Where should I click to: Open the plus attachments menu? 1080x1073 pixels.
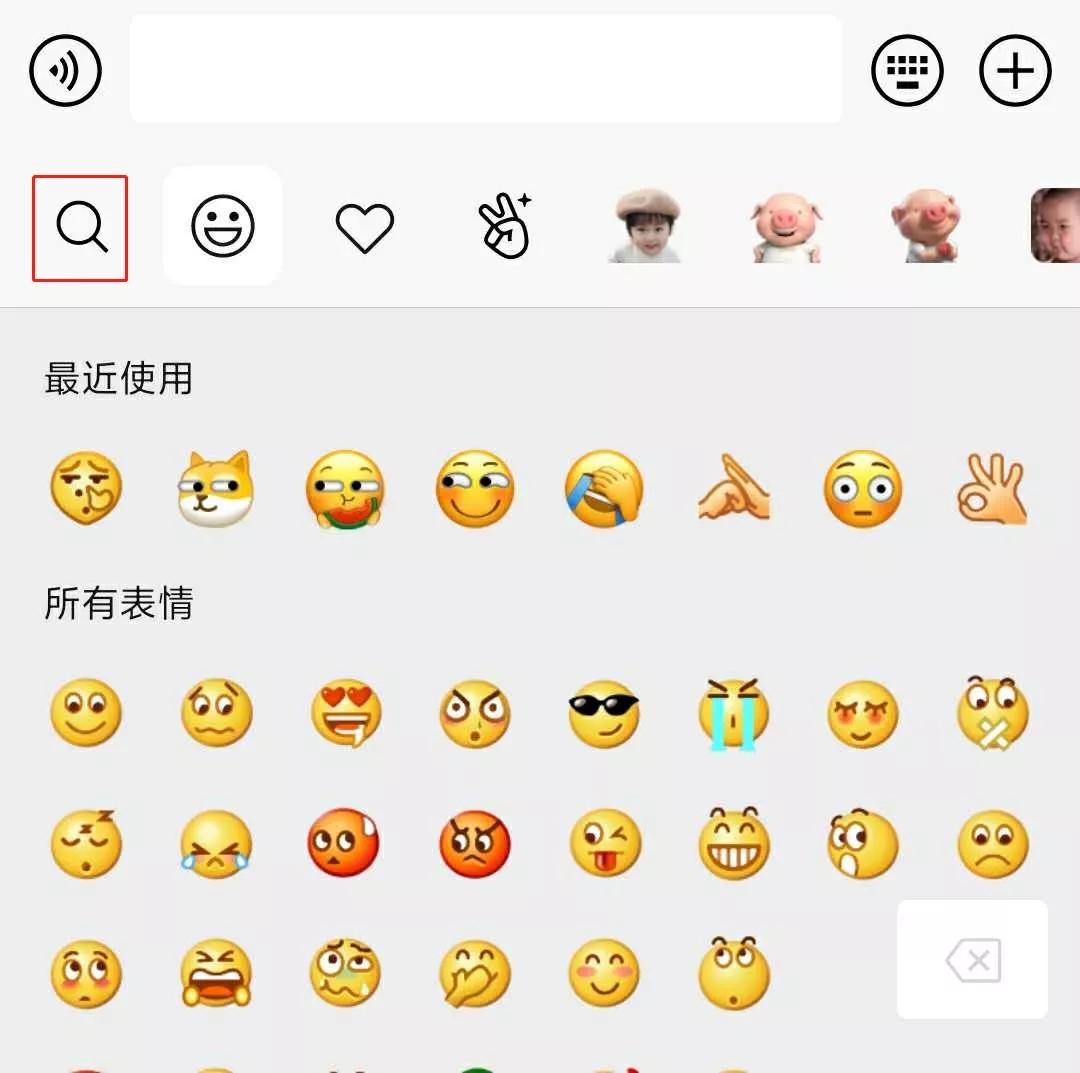click(1014, 70)
